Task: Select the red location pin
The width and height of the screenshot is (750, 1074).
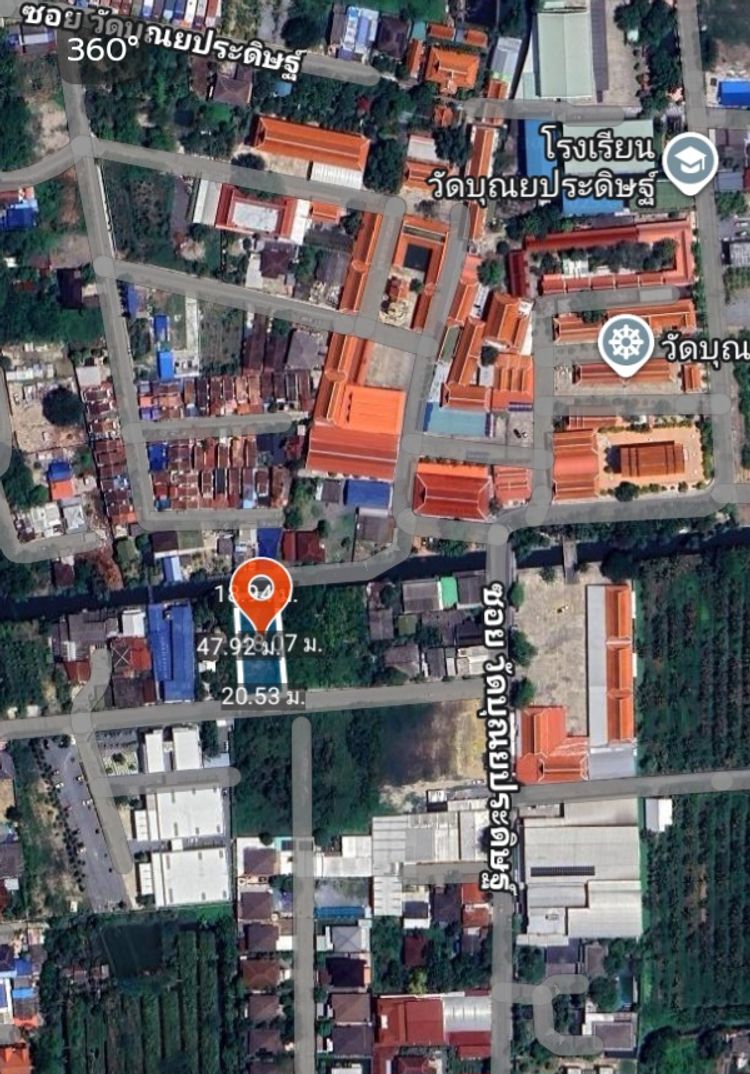Action: point(261,590)
